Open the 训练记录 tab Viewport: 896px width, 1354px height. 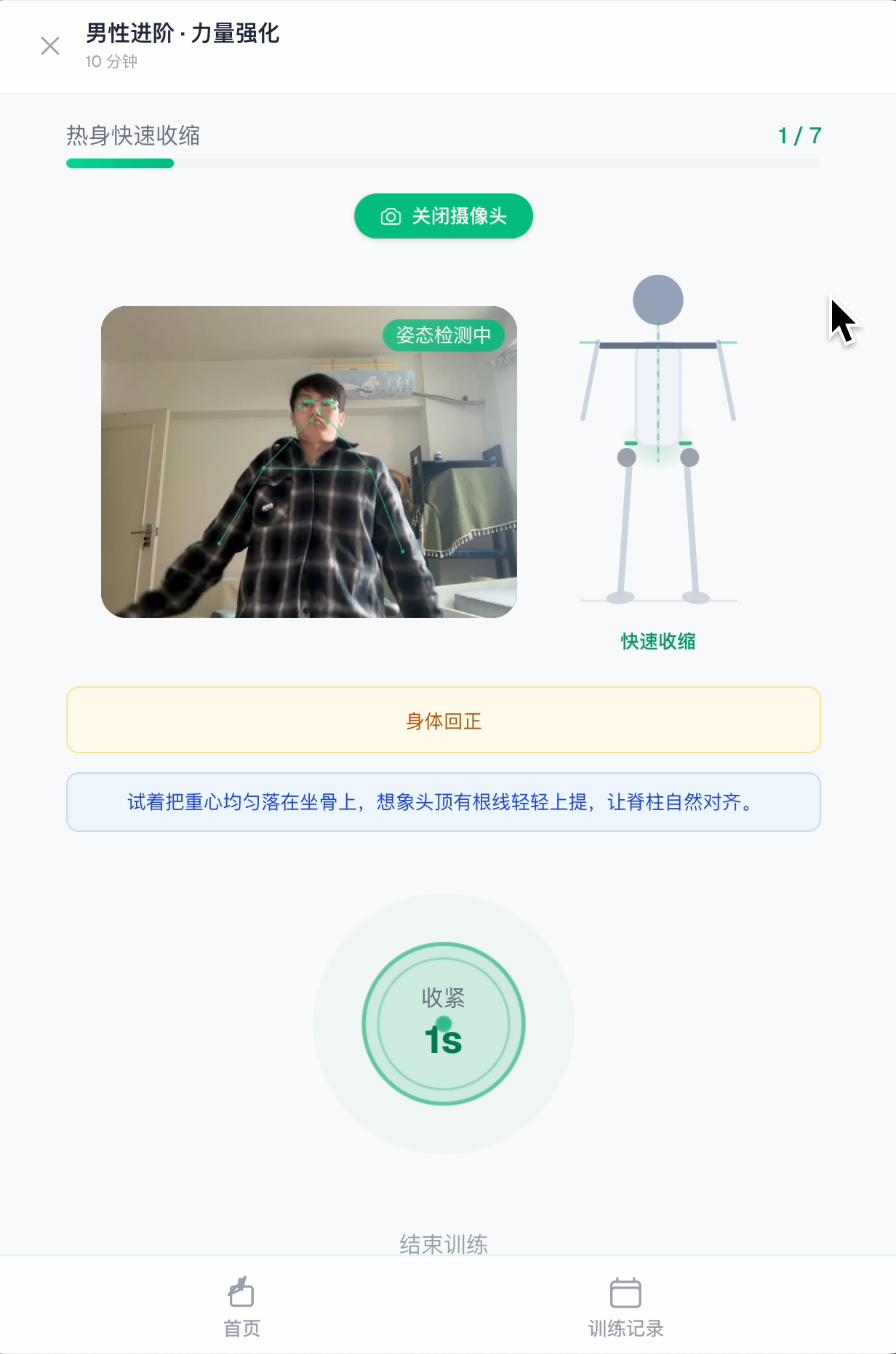(x=625, y=1307)
